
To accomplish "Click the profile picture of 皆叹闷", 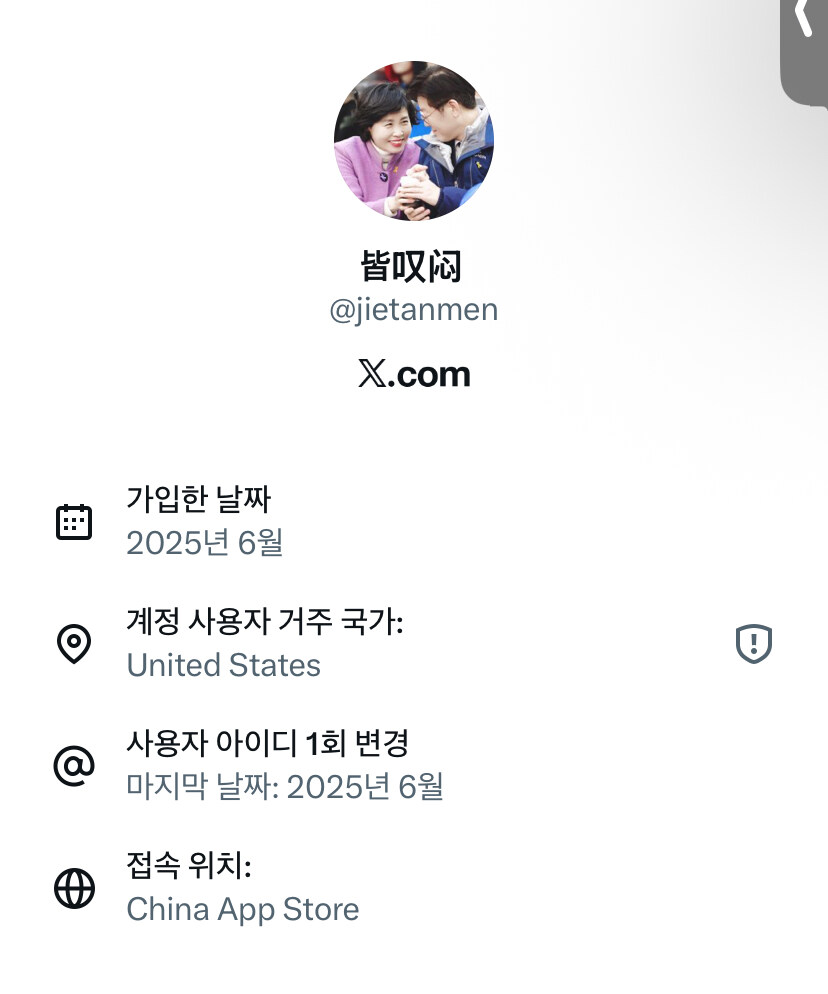I will [x=414, y=140].
